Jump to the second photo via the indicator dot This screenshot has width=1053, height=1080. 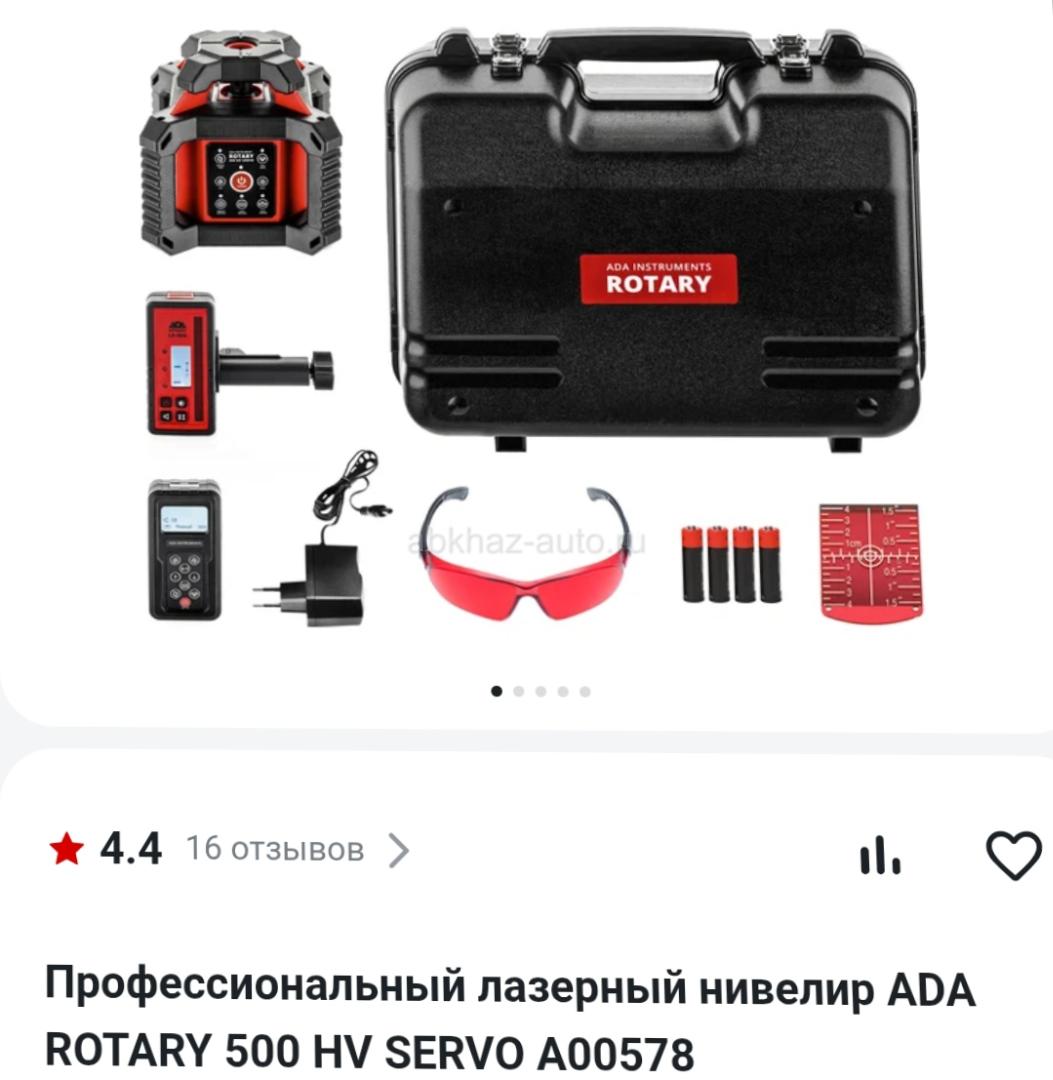coord(518,691)
